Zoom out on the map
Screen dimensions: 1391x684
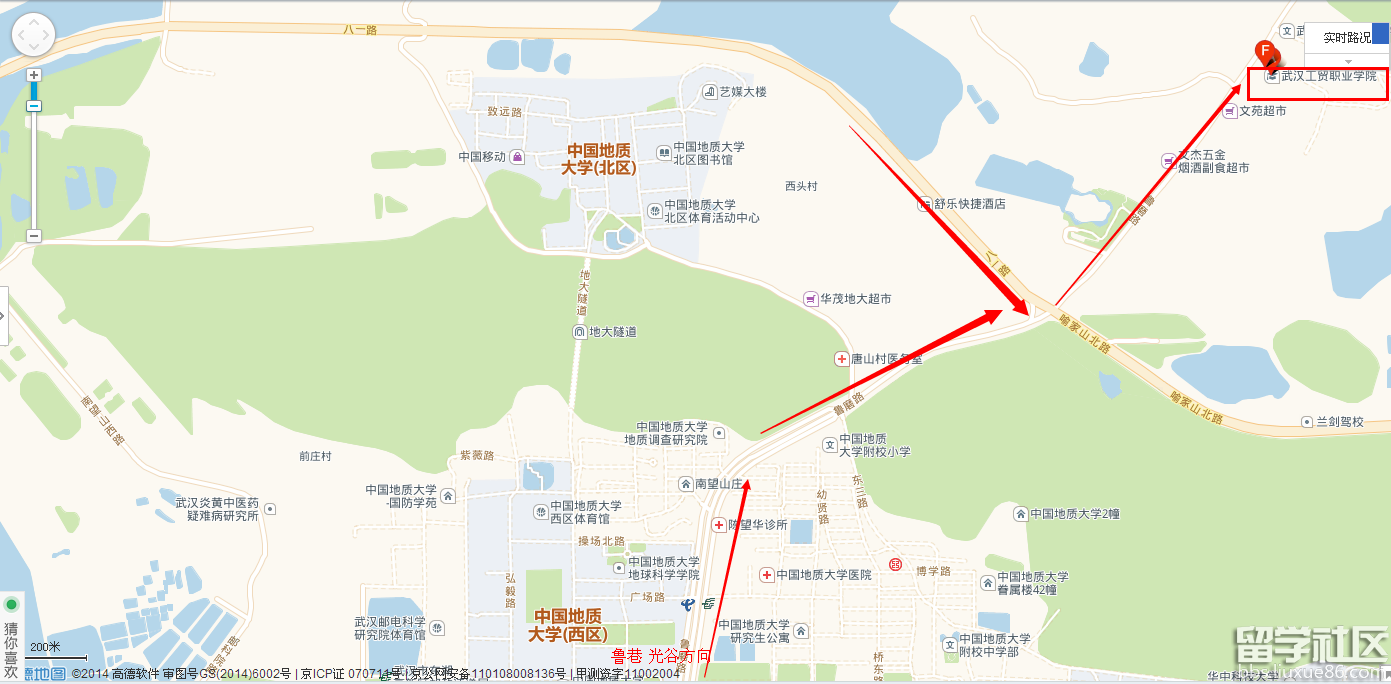click(x=33, y=236)
